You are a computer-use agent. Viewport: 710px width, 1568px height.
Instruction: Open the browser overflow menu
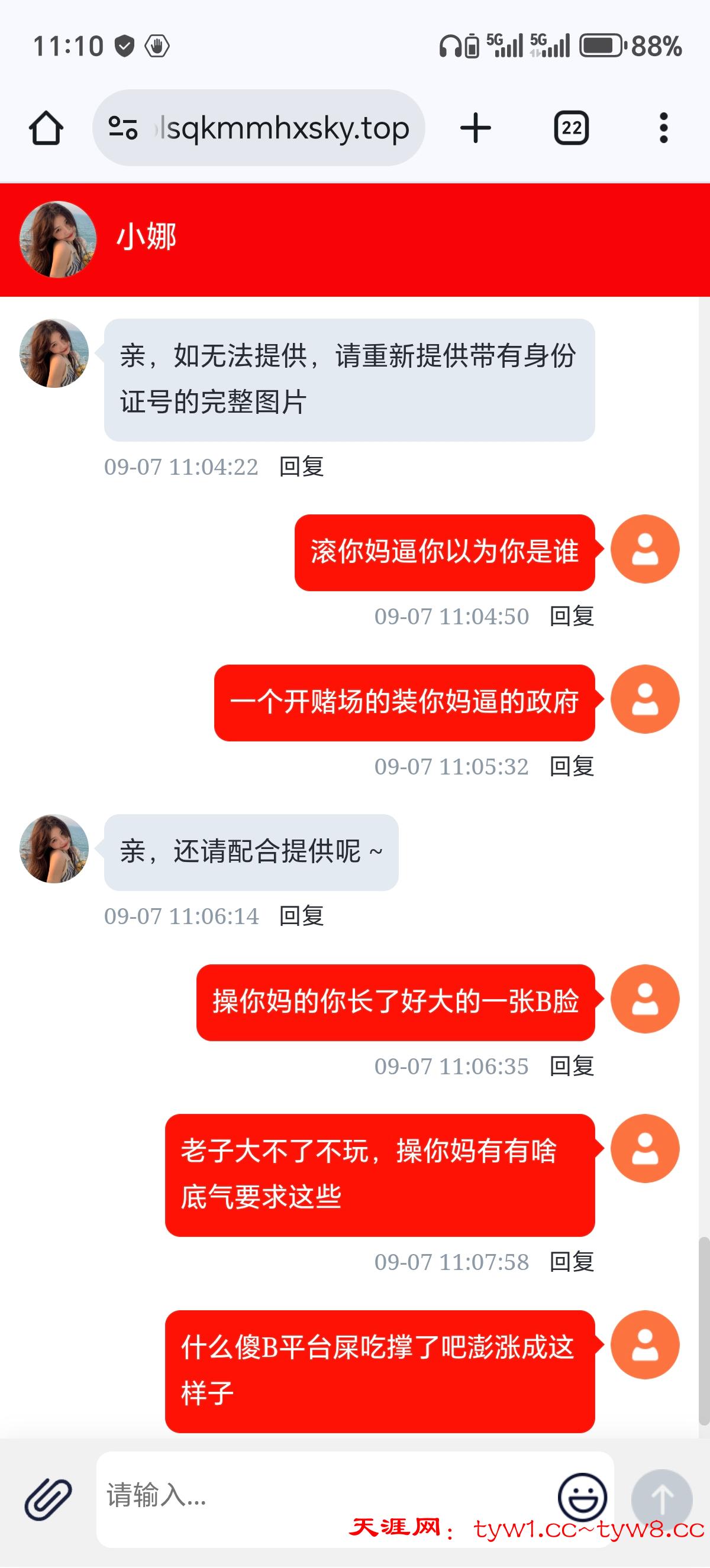point(664,128)
